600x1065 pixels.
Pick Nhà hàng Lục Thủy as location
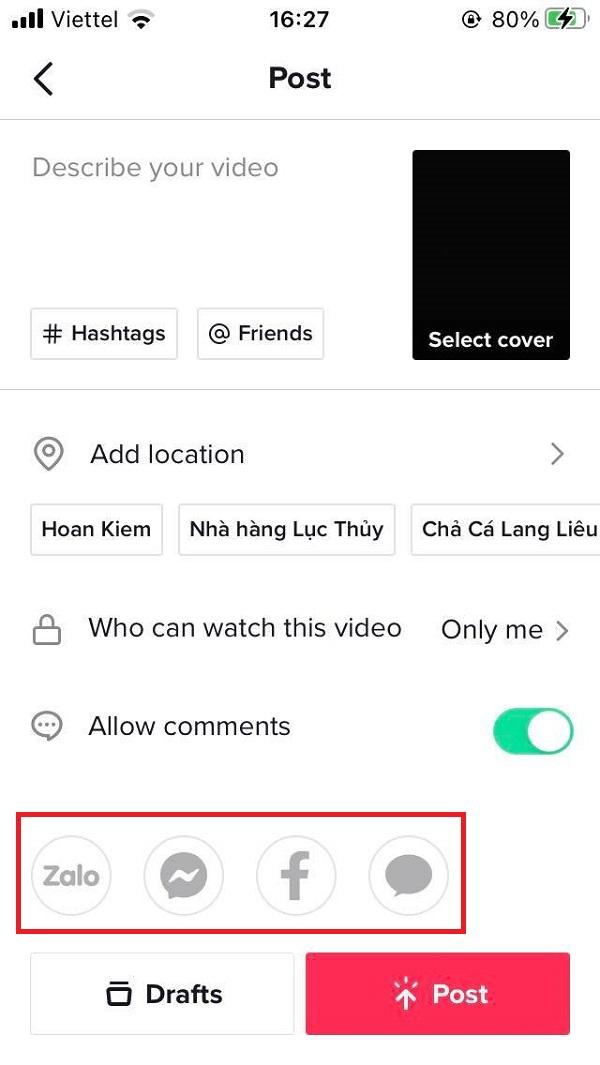tap(286, 529)
